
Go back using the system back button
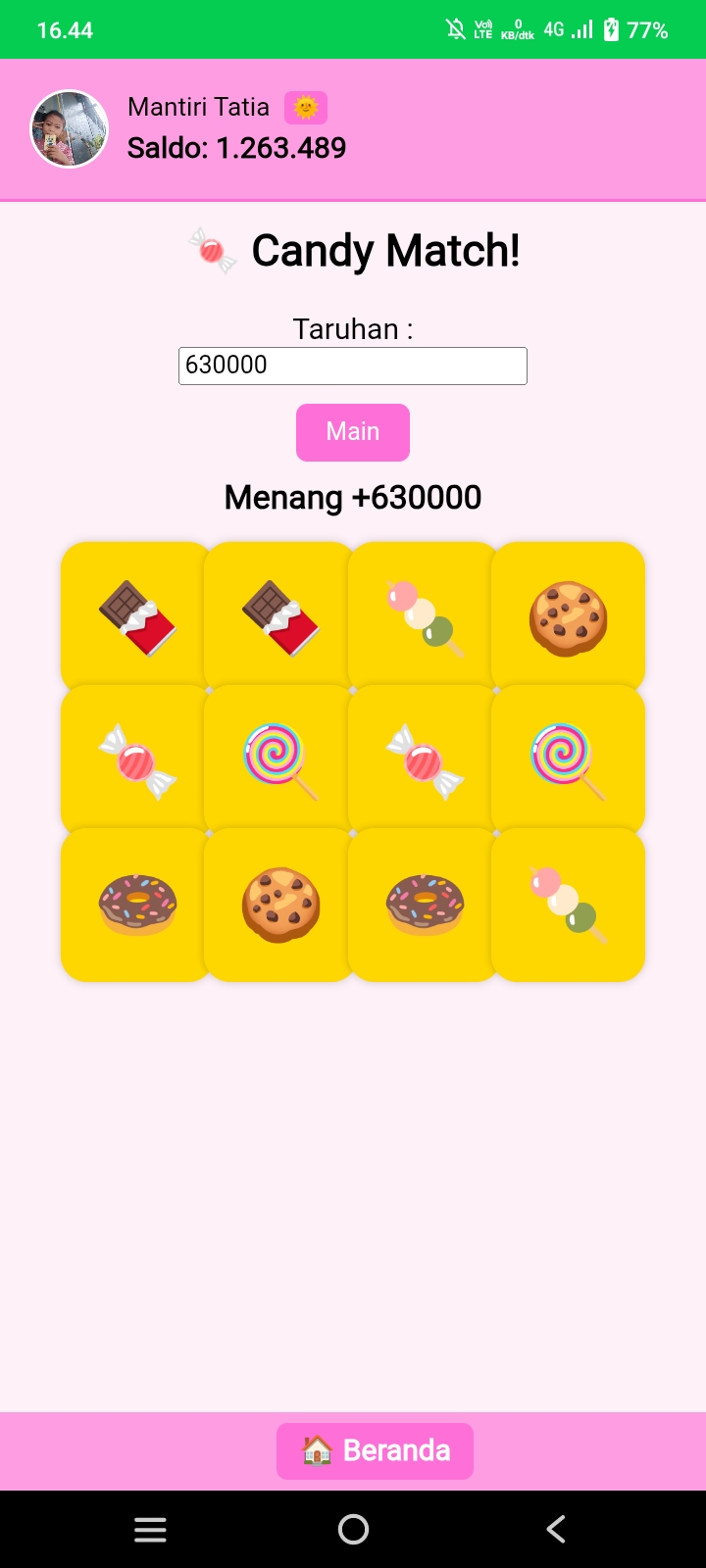coord(556,1529)
